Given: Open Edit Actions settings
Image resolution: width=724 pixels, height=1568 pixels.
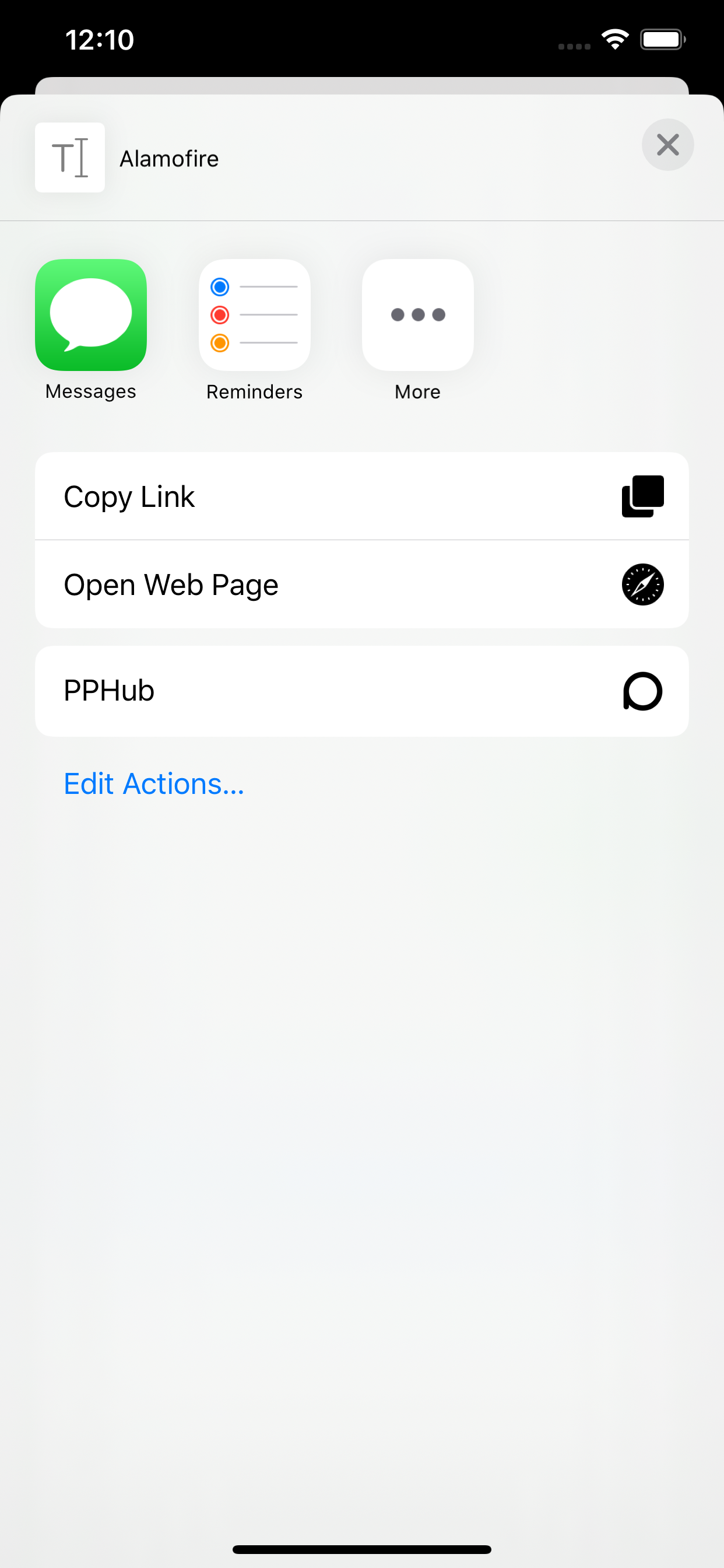Looking at the screenshot, I should click(153, 783).
